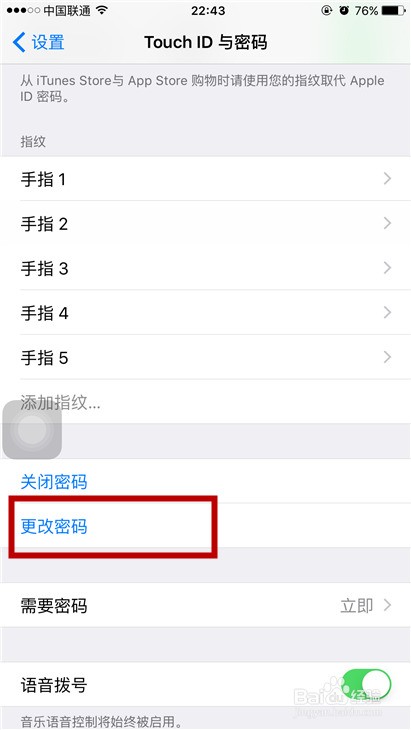Open the 手指 4 fingerprint row
This screenshot has width=411, height=730.
click(x=205, y=313)
